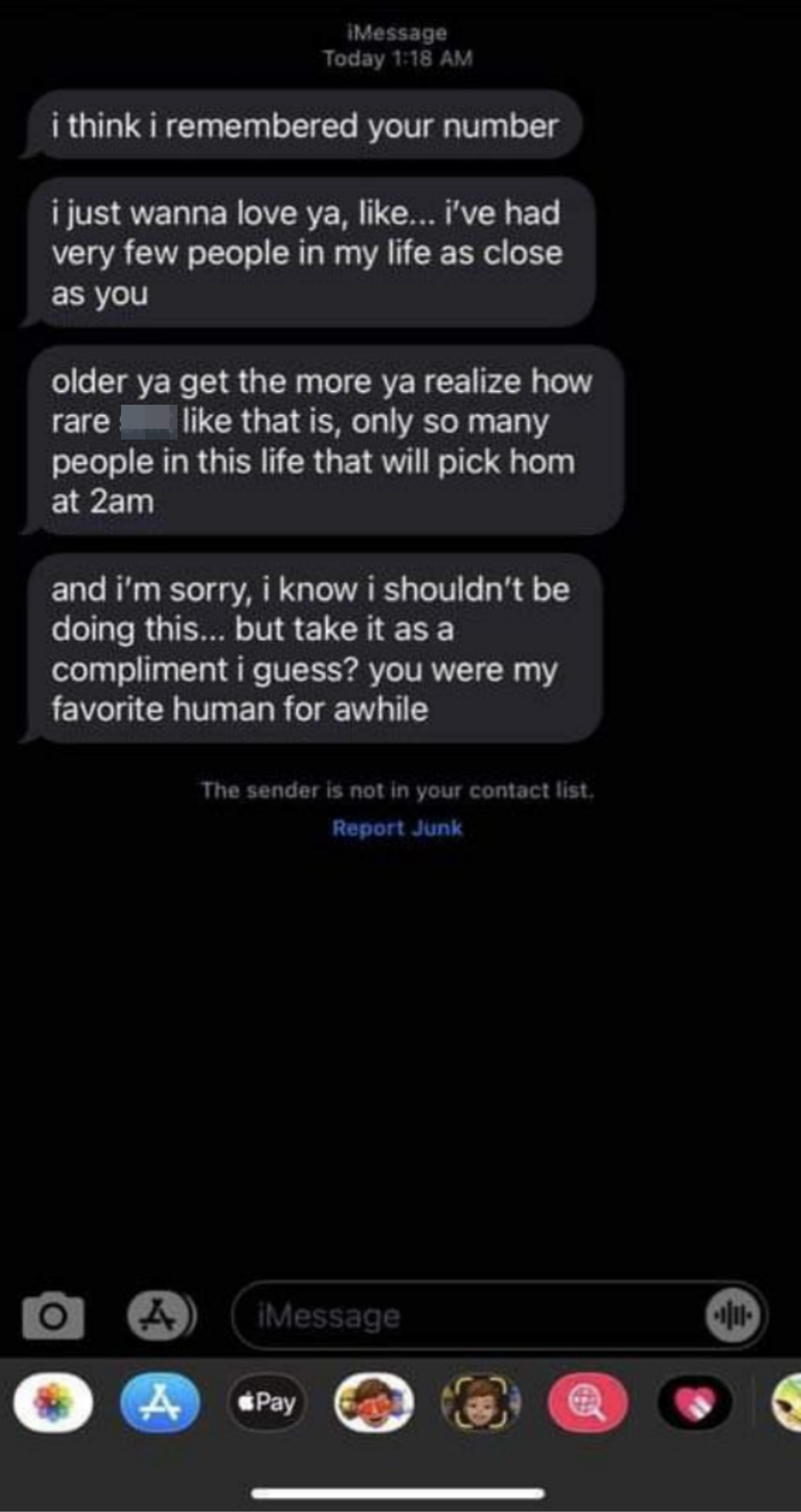Toggle the App Store apps drawer button
801x1512 pixels.
(x=160, y=1315)
